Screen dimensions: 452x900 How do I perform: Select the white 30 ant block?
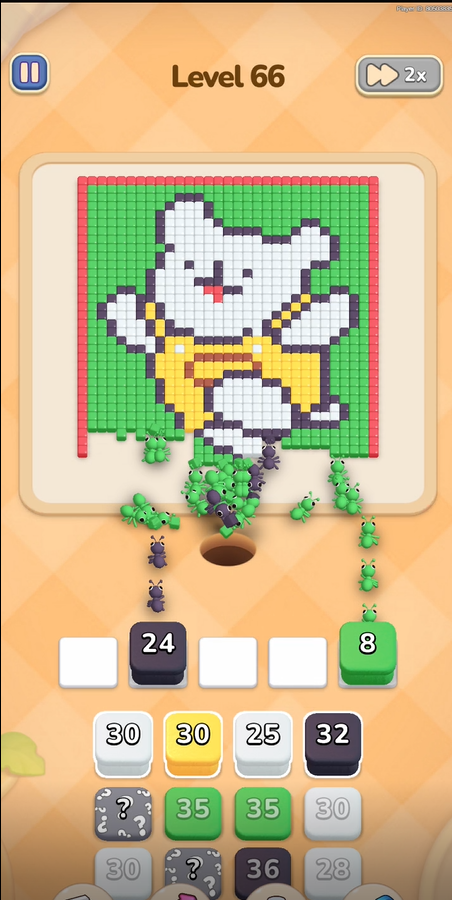click(123, 743)
